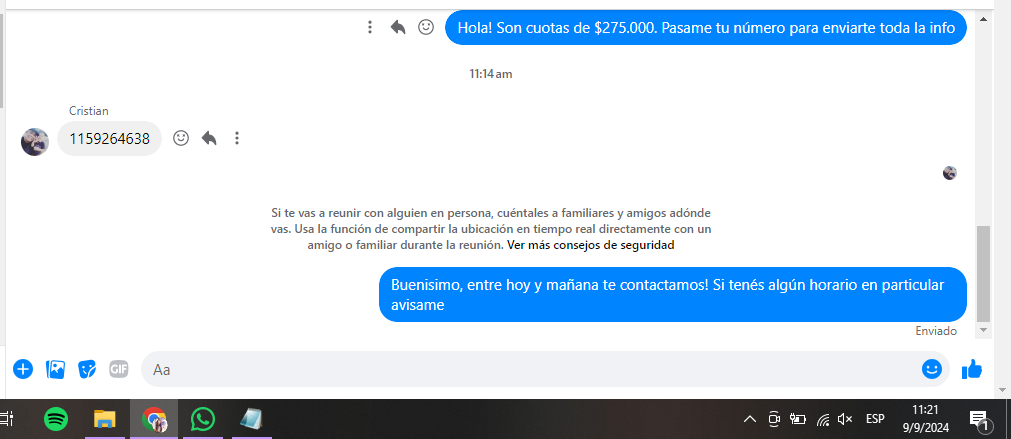Reply to Cristian's message 1159264638
Image resolution: width=1011 pixels, height=439 pixels.
point(209,138)
